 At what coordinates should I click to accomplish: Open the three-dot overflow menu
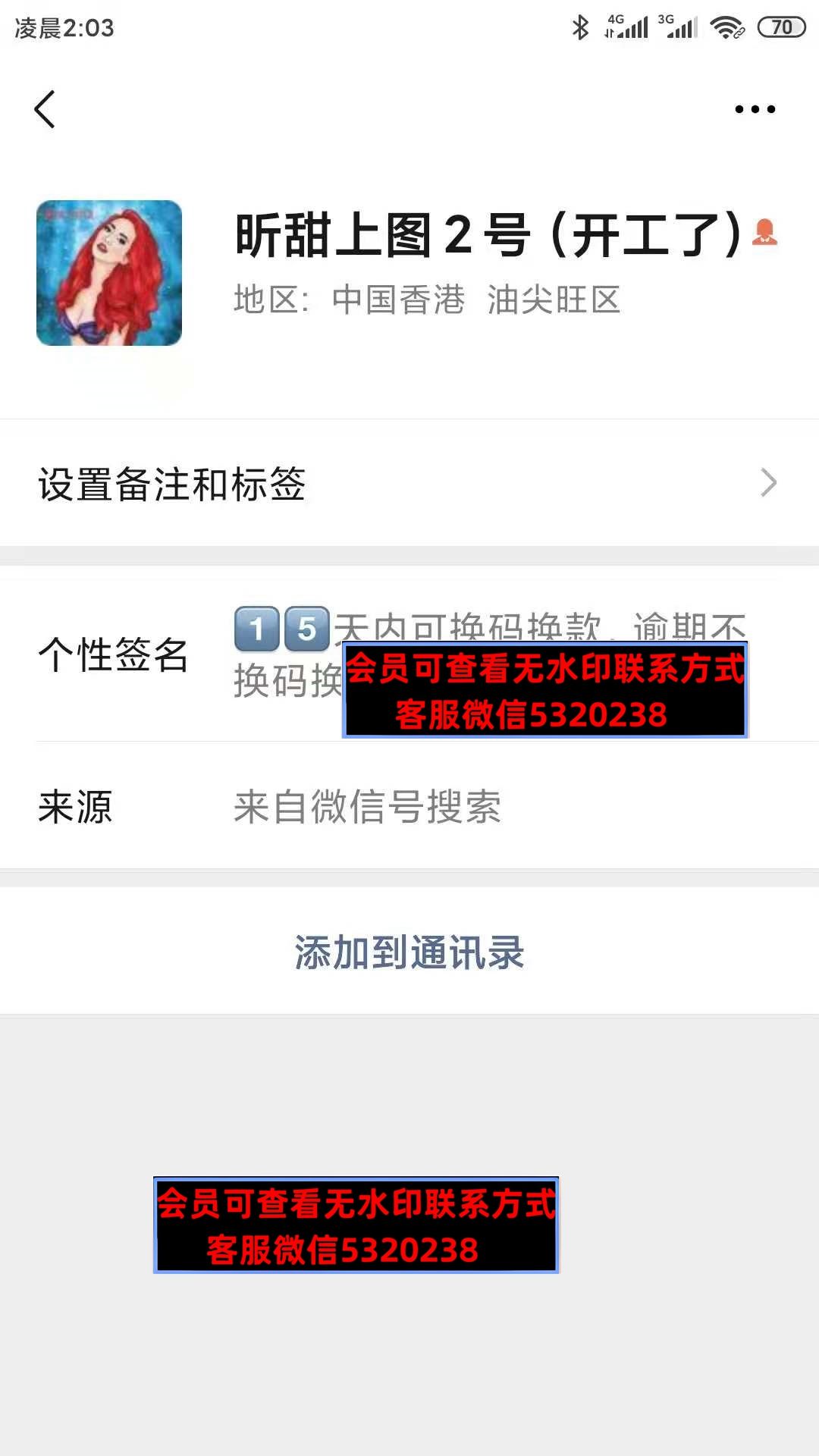tap(755, 109)
